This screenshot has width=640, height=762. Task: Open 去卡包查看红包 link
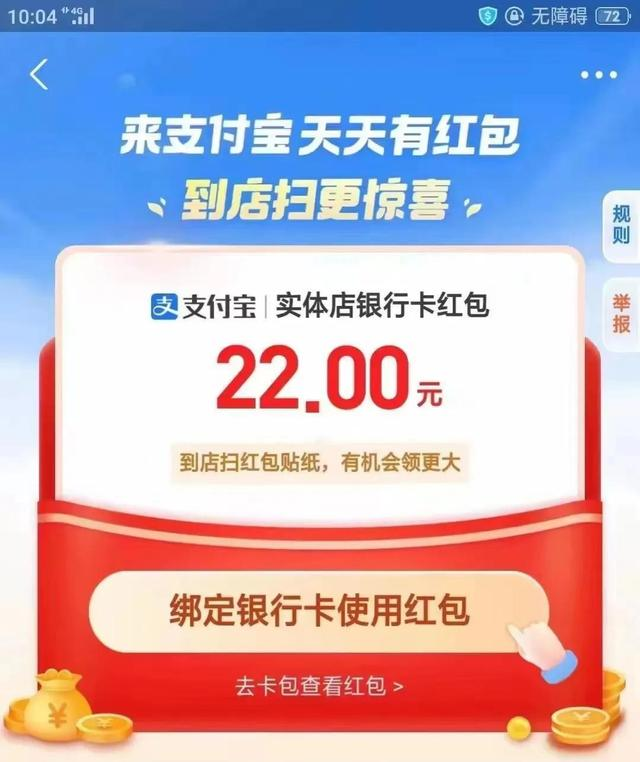[319, 686]
